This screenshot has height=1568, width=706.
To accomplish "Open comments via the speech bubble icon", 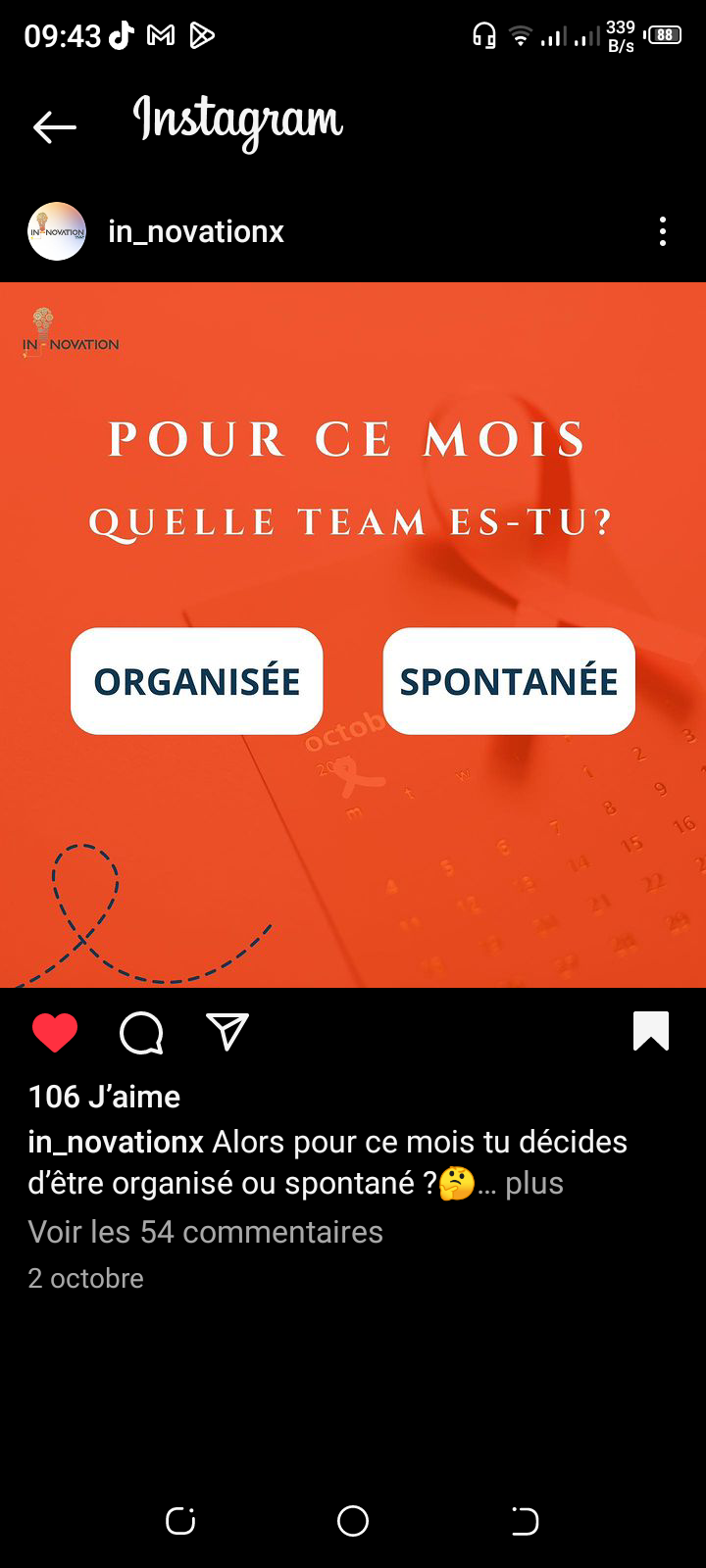I will click(x=141, y=1033).
